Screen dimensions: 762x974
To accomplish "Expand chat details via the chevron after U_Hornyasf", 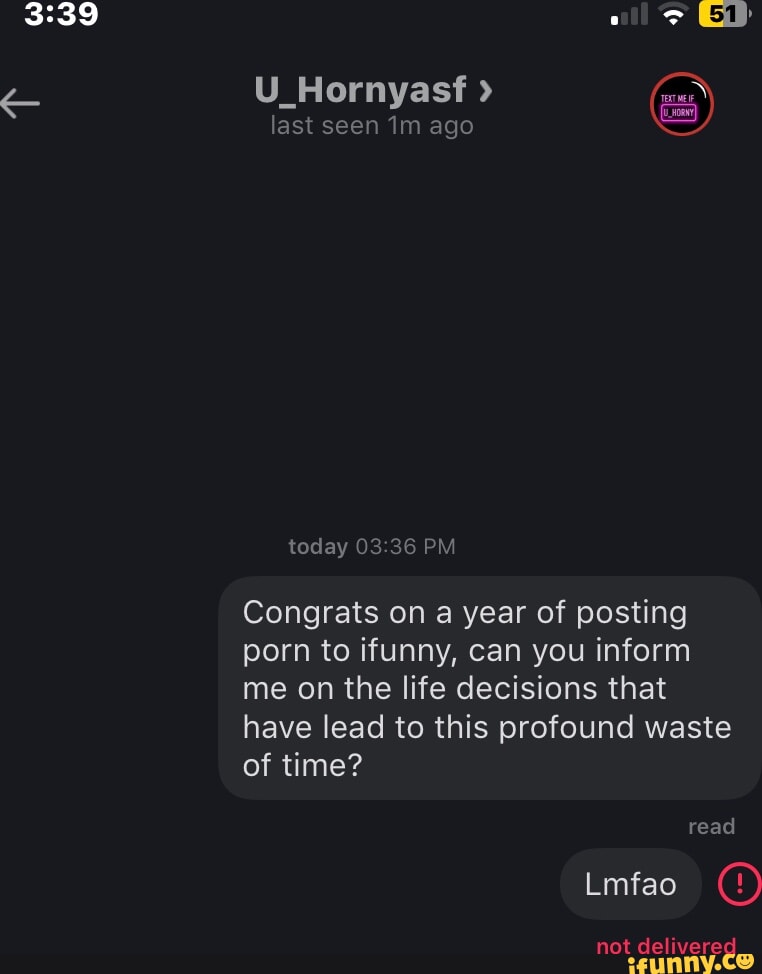I will click(x=487, y=89).
